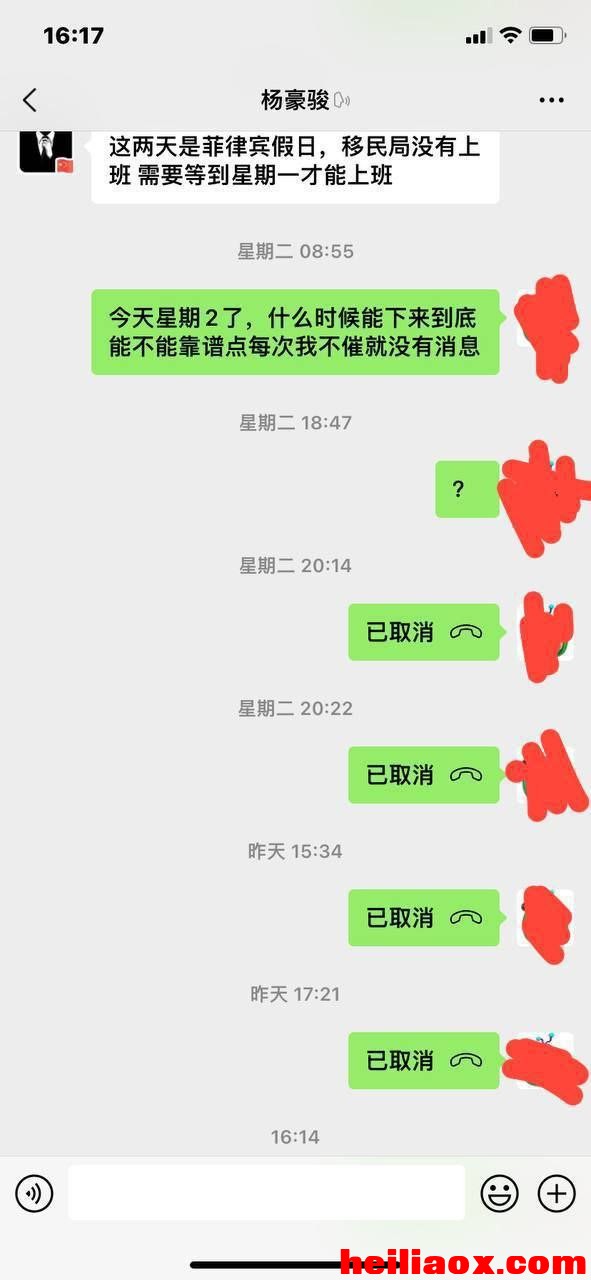Redial the cancelled call from 昨天 17:21
This screenshot has width=591, height=1280.
(x=424, y=1061)
